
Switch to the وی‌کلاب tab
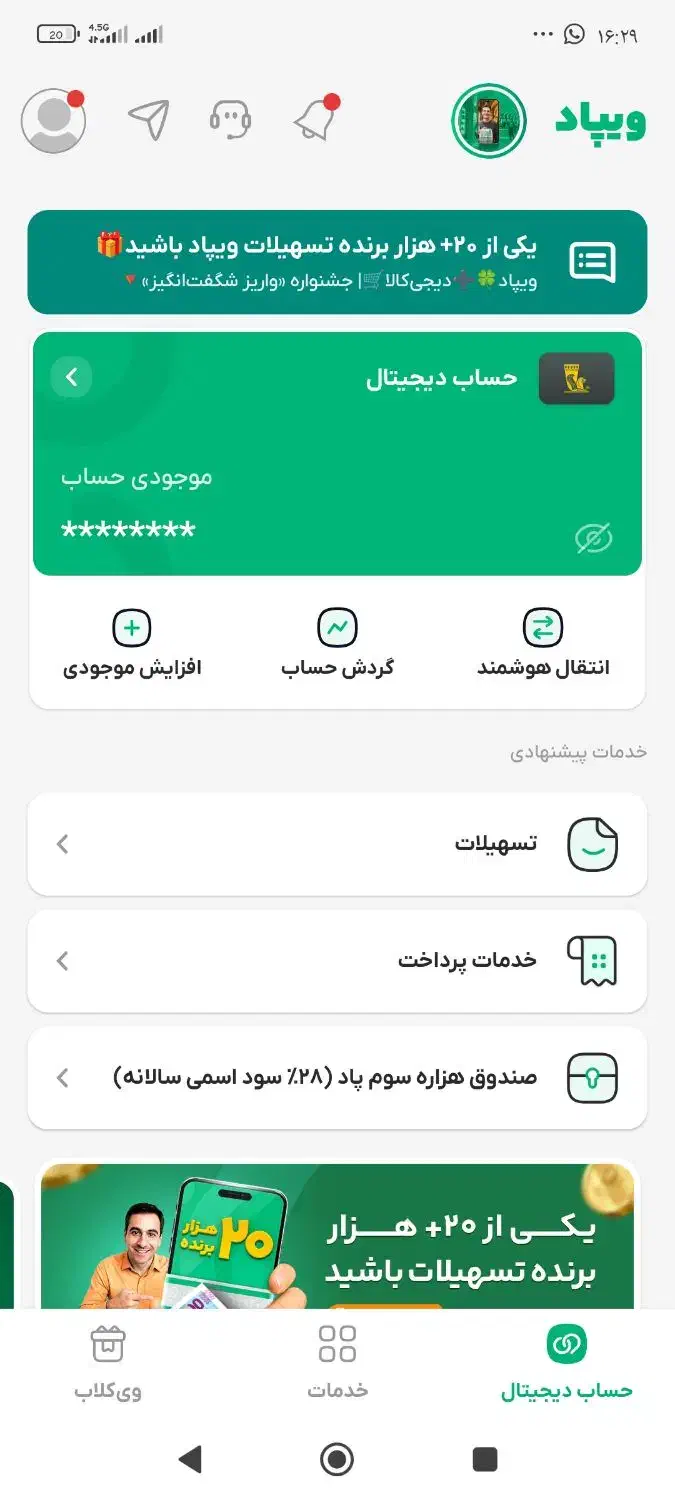[x=108, y=1363]
